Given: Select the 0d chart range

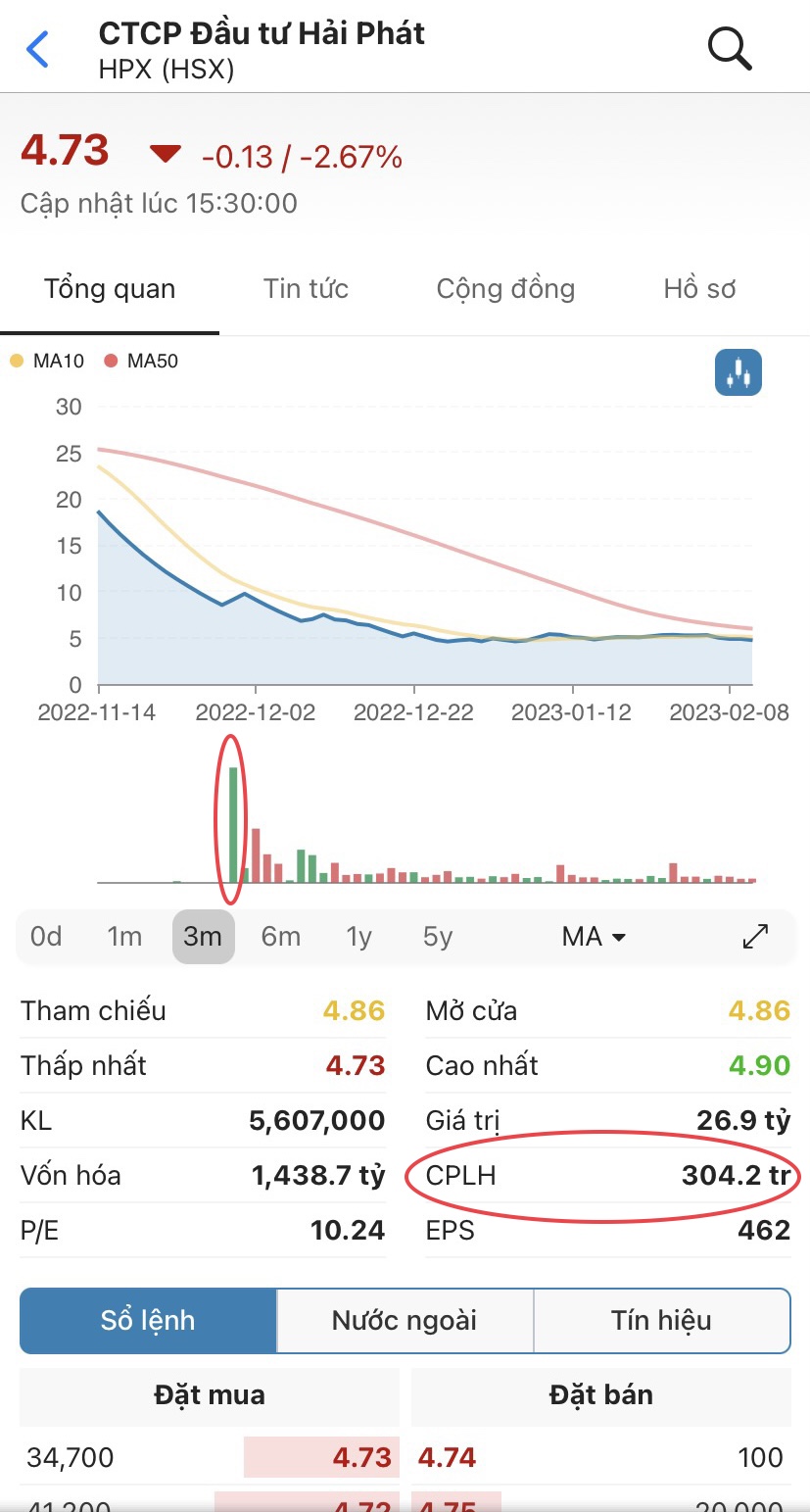Looking at the screenshot, I should click(x=46, y=937).
